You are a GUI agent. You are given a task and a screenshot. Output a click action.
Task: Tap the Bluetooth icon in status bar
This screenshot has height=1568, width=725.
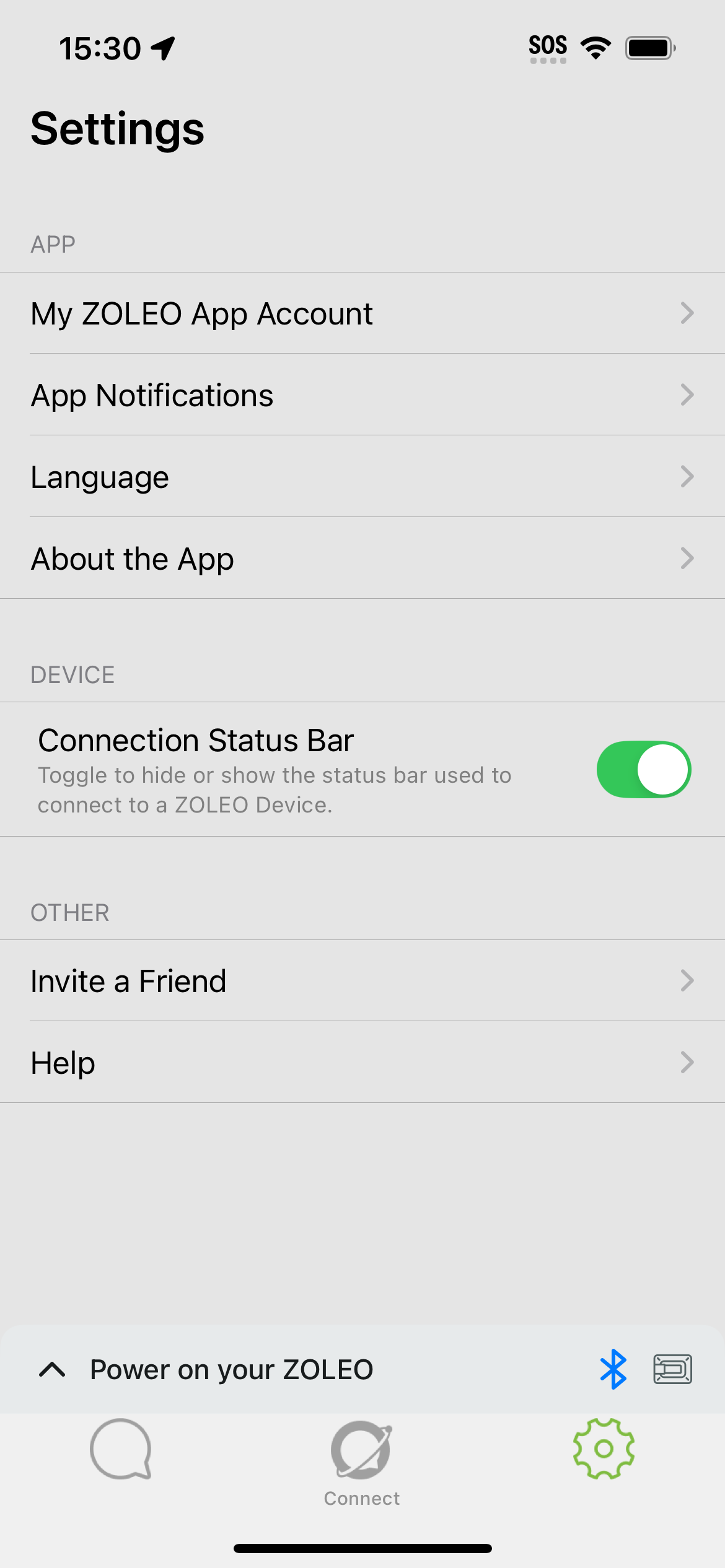(613, 1369)
